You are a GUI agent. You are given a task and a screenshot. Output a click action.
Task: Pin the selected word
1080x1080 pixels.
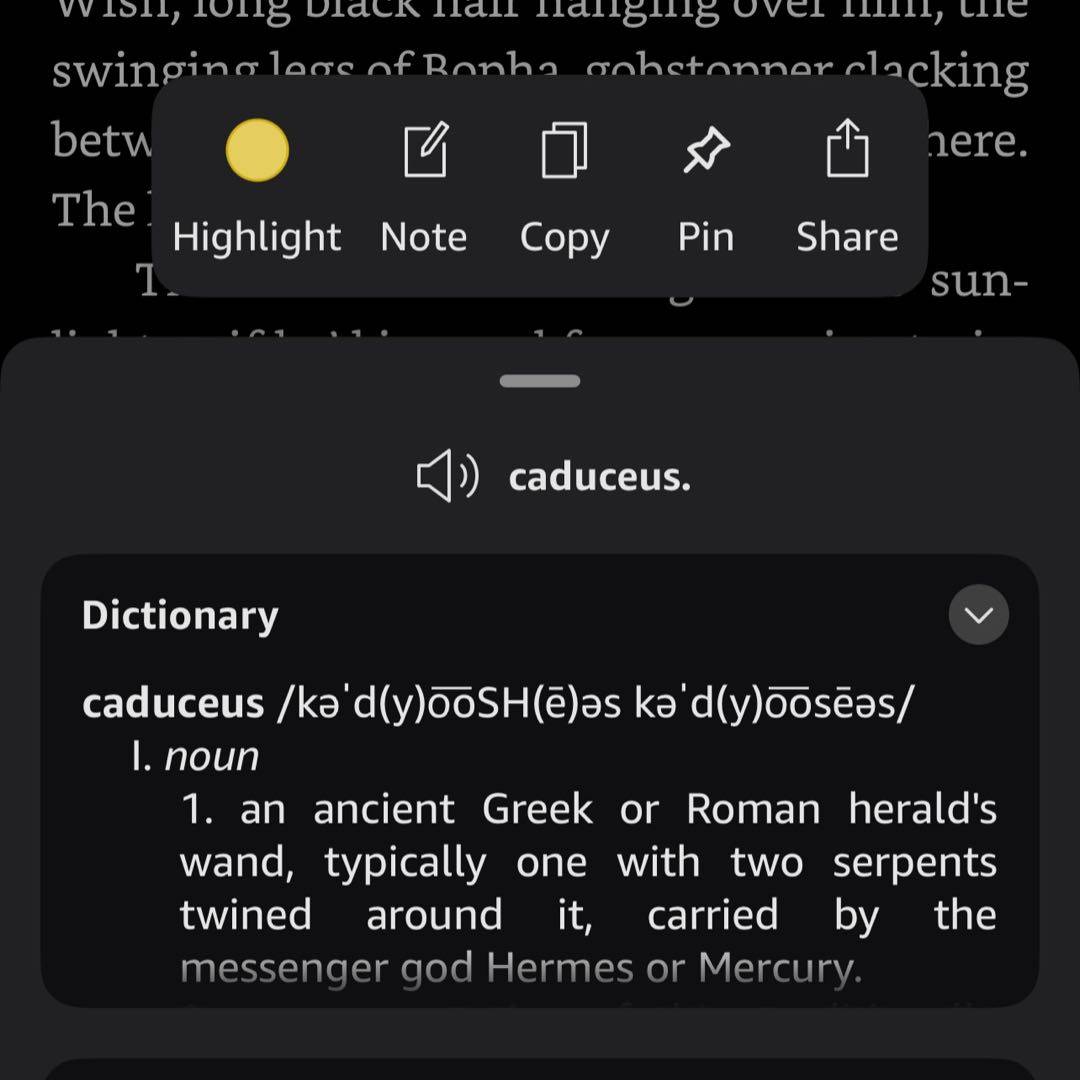pos(706,152)
